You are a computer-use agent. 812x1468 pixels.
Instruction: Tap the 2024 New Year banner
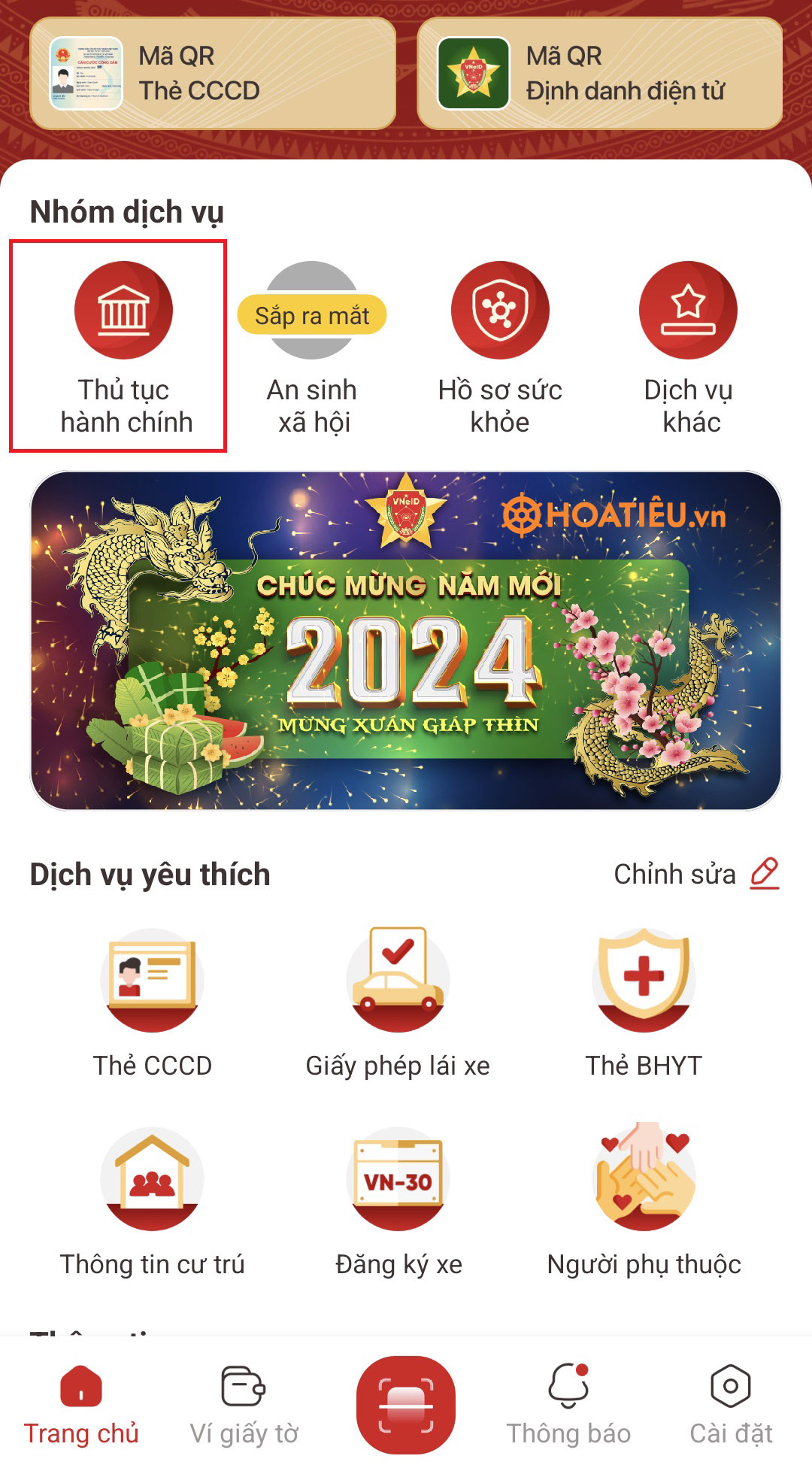click(406, 643)
